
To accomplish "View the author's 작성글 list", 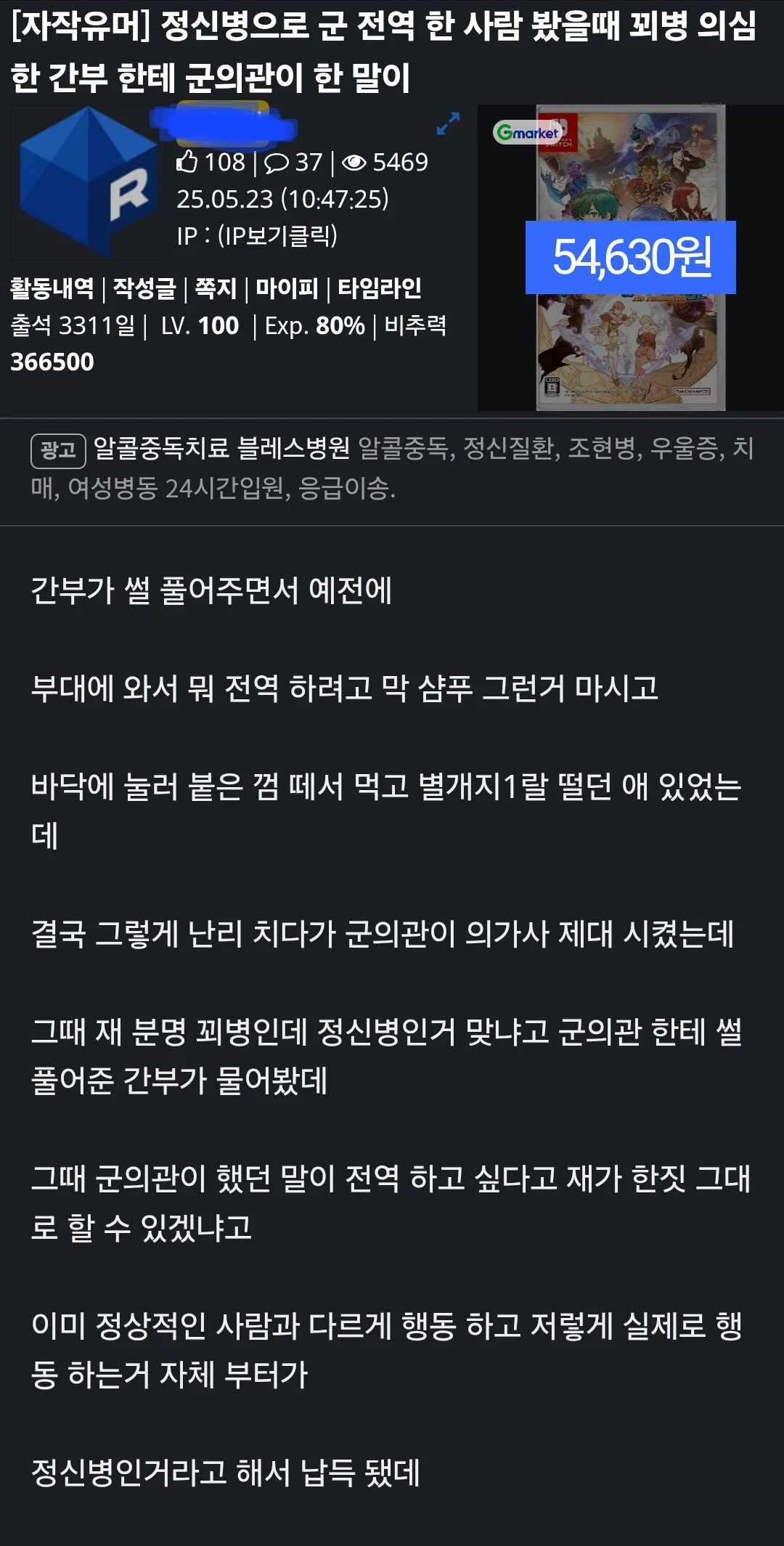I will coord(144,289).
